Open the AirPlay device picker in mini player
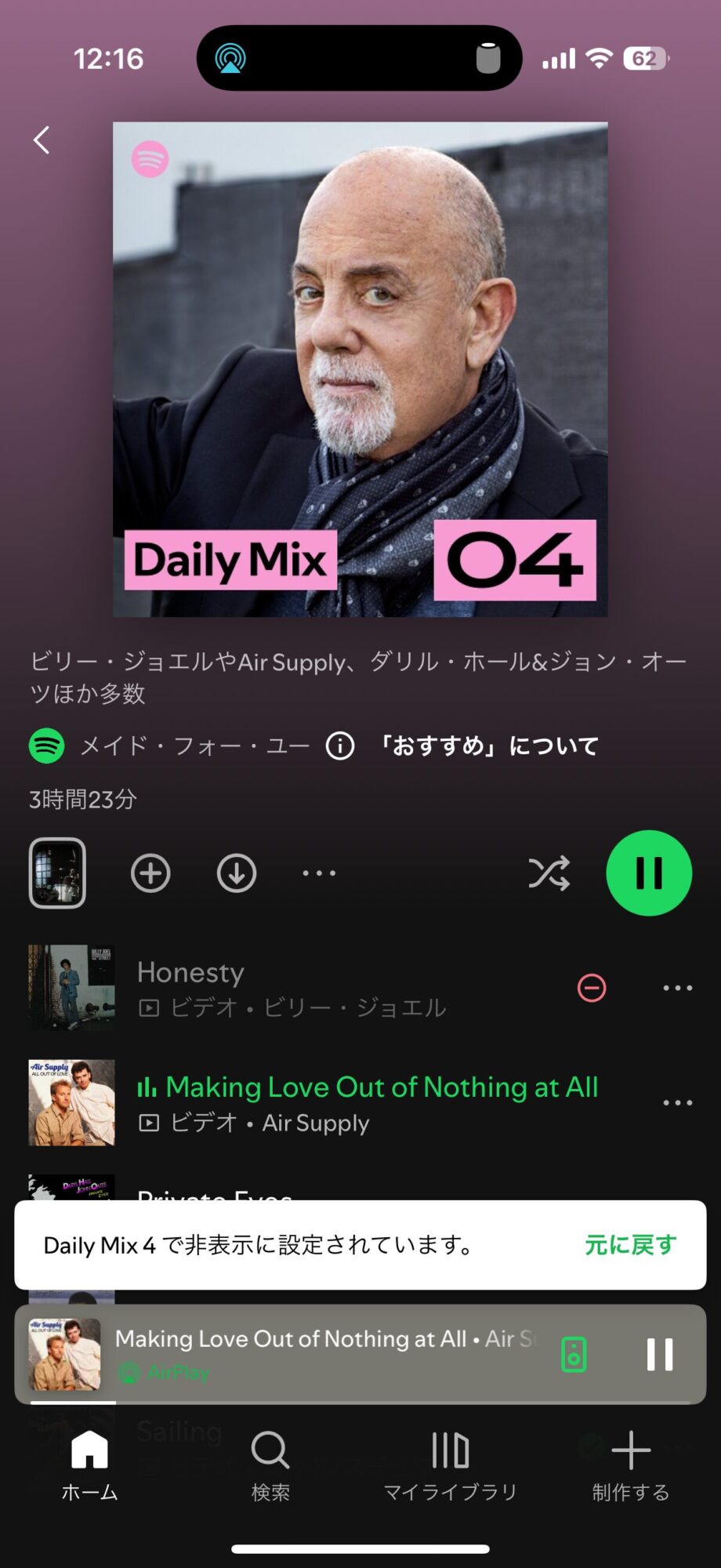The width and height of the screenshot is (721, 1568). (x=574, y=1354)
